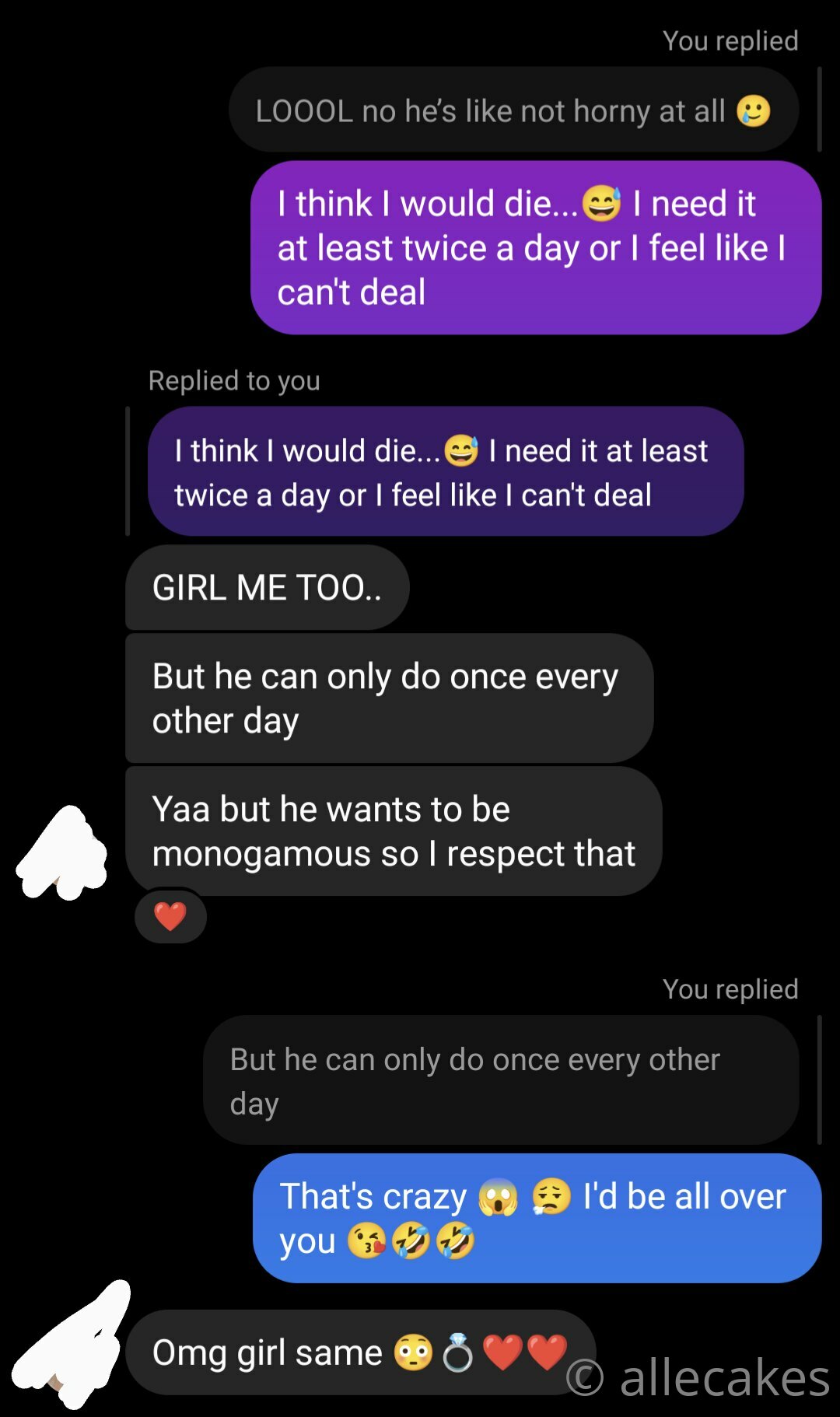Open the quoted 'I think I would die' reply preview
Viewport: 840px width, 1417px height.
tap(446, 471)
